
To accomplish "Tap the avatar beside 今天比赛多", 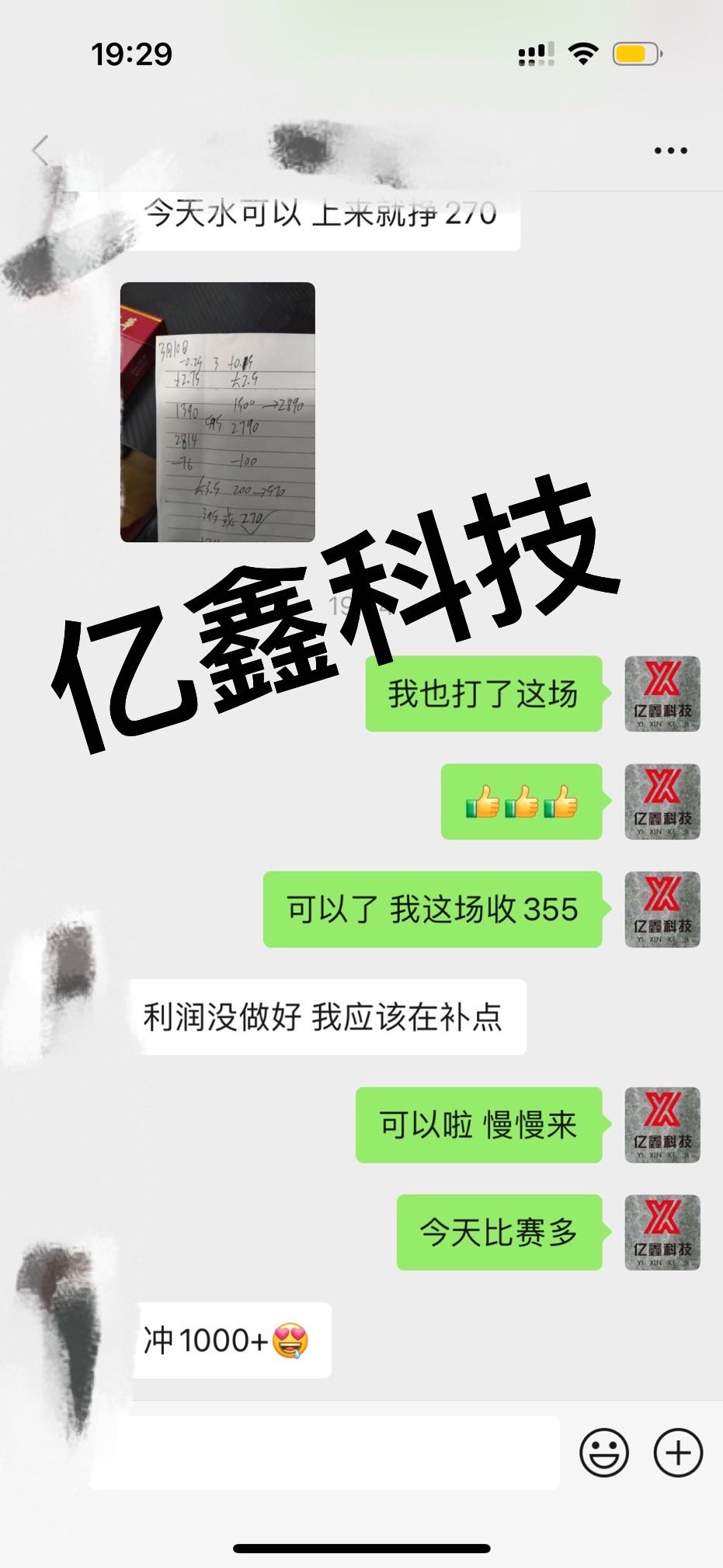I will click(662, 1232).
